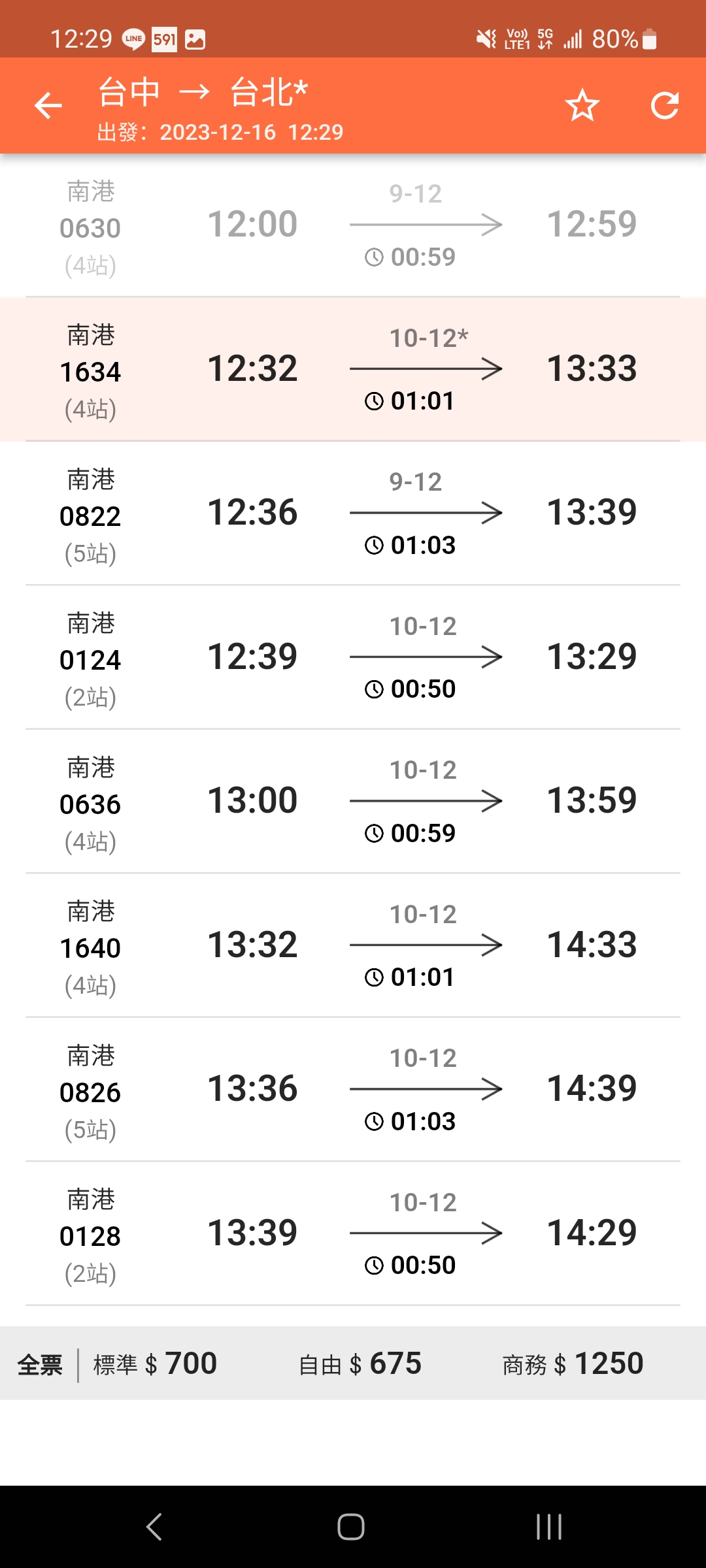The height and width of the screenshot is (1568, 706).
Task: Go back using the header arrow
Action: (x=48, y=105)
